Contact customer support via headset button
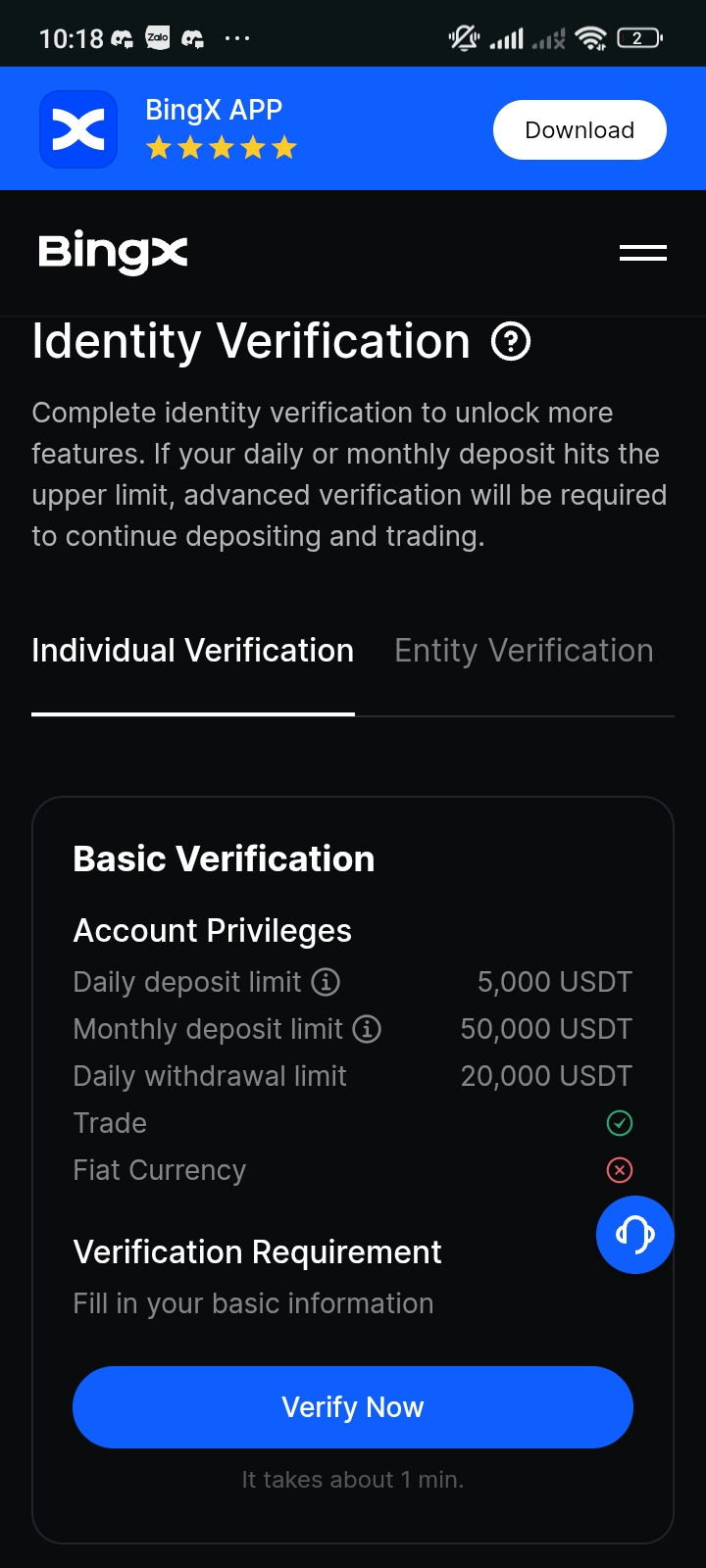Viewport: 706px width, 1568px height. pos(634,1235)
